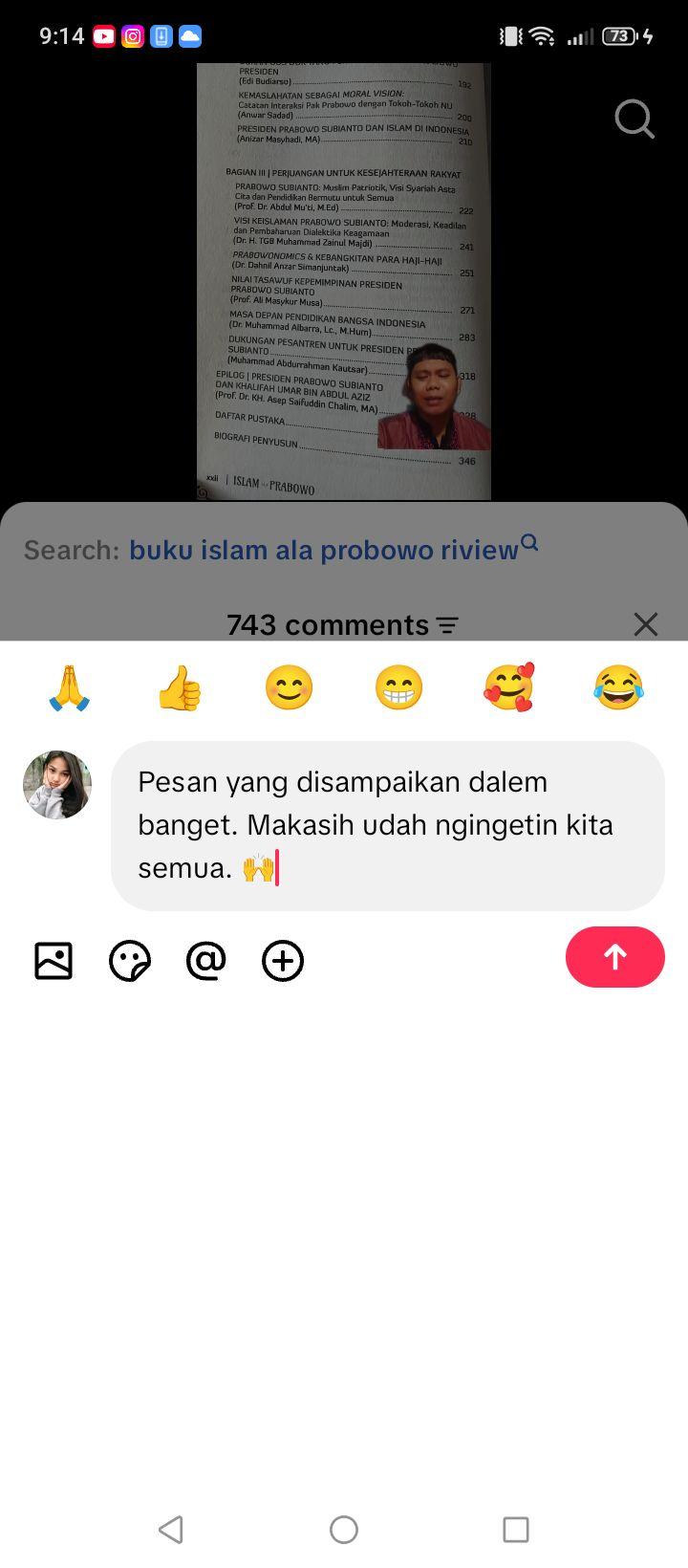
Task: Send the comment with the red arrow
Action: click(615, 957)
